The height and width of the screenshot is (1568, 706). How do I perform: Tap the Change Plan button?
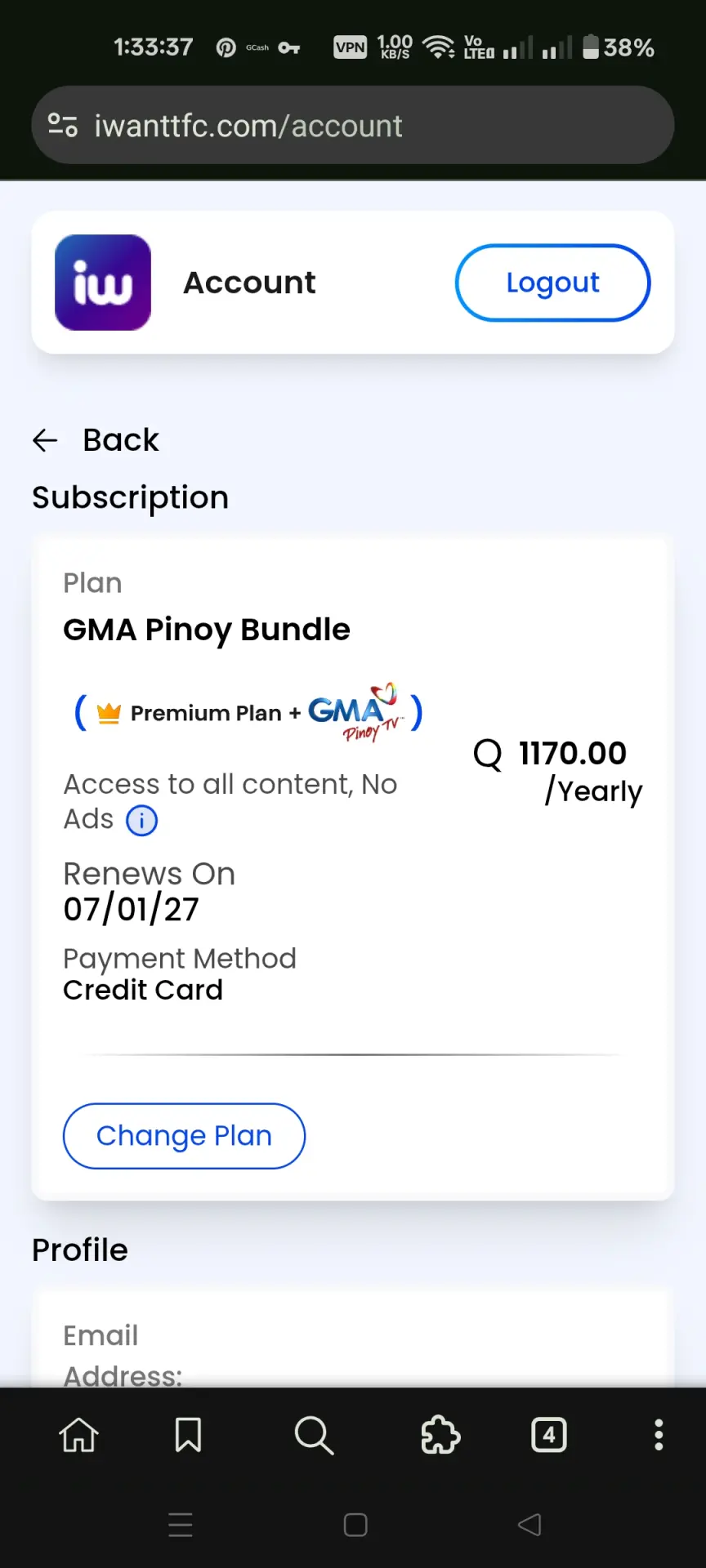pyautogui.click(x=184, y=1136)
